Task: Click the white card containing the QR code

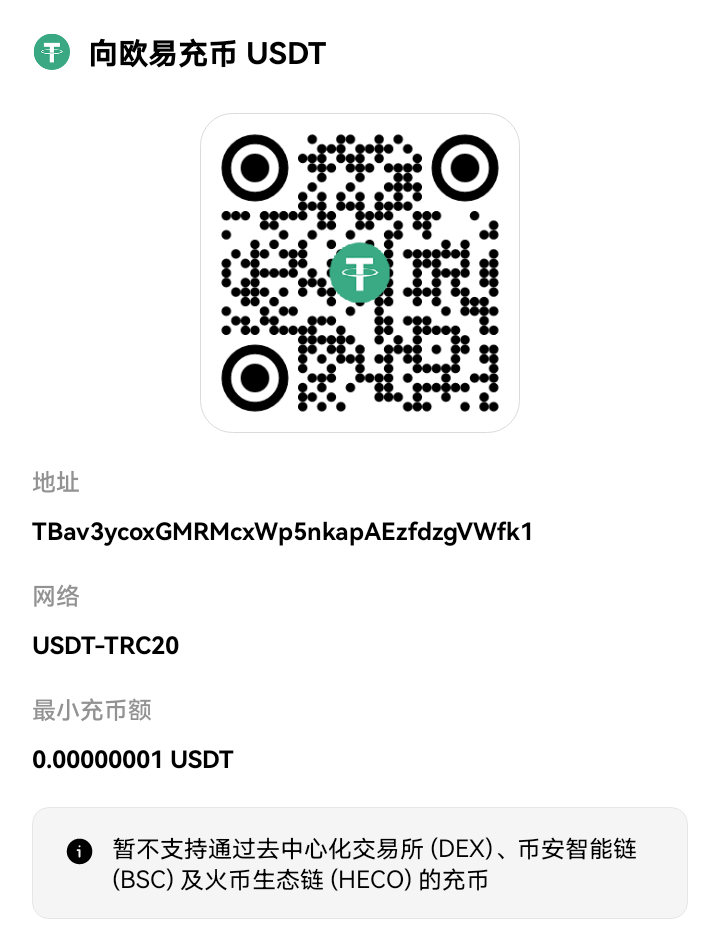Action: pyautogui.click(x=360, y=273)
